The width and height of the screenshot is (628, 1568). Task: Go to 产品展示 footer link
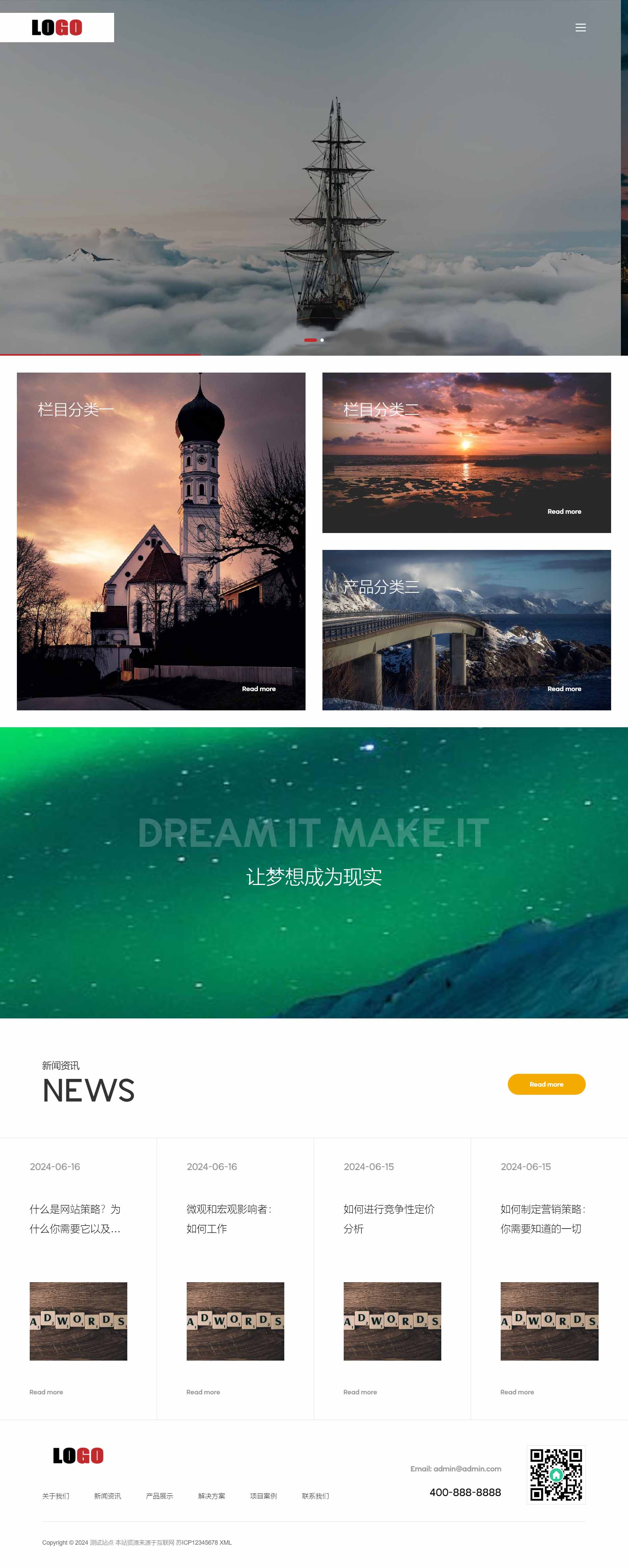tap(159, 1496)
